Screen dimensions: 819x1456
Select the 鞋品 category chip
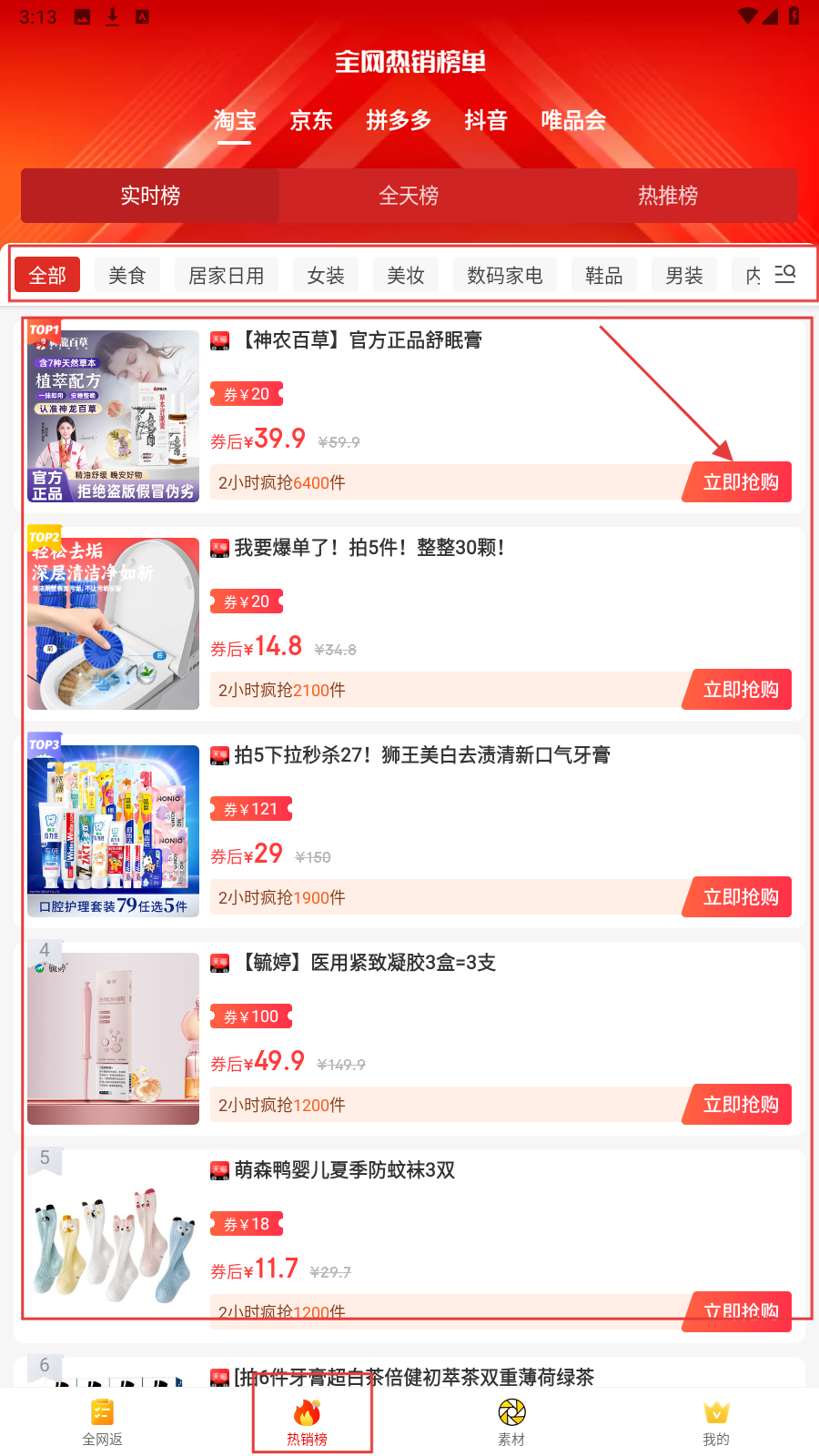pyautogui.click(x=604, y=275)
